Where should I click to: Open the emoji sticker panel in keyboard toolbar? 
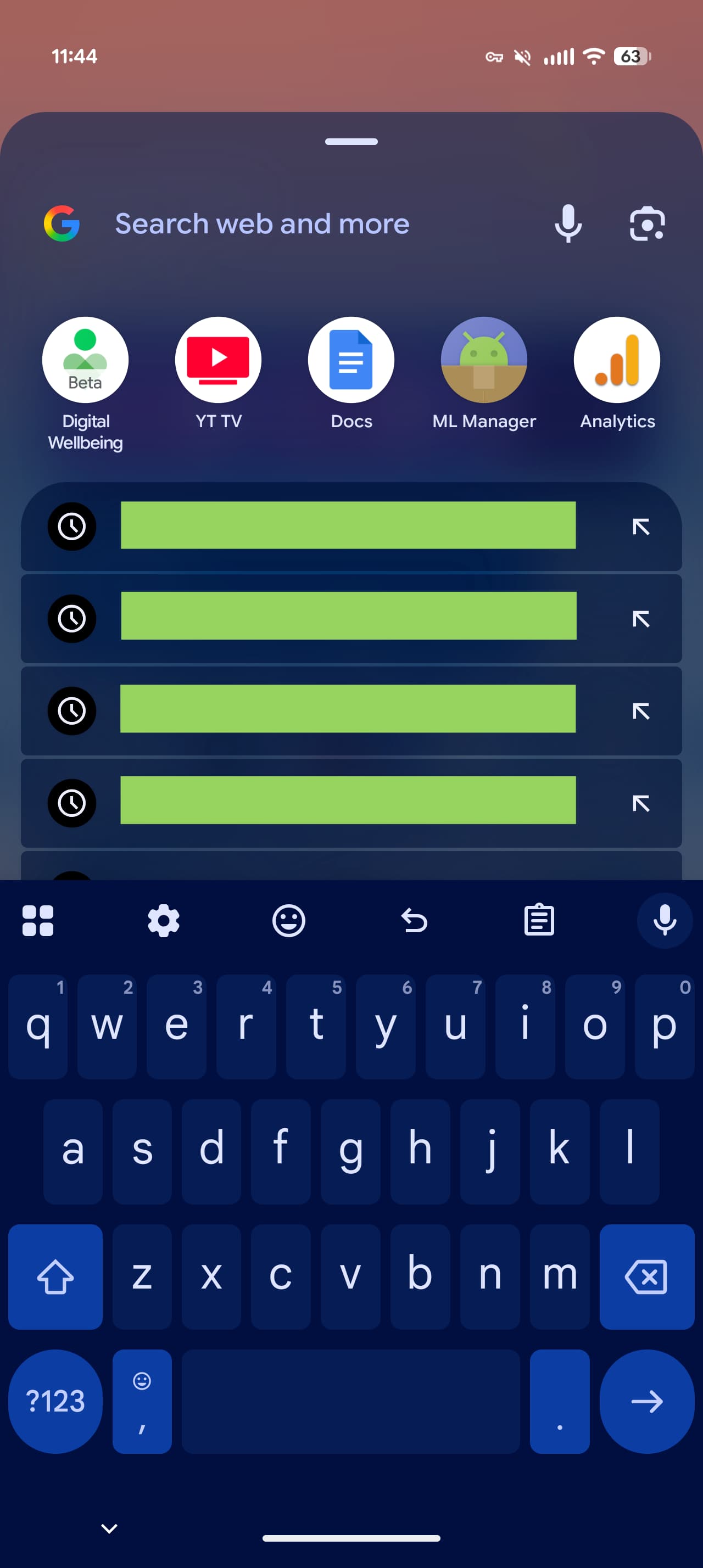[288, 920]
